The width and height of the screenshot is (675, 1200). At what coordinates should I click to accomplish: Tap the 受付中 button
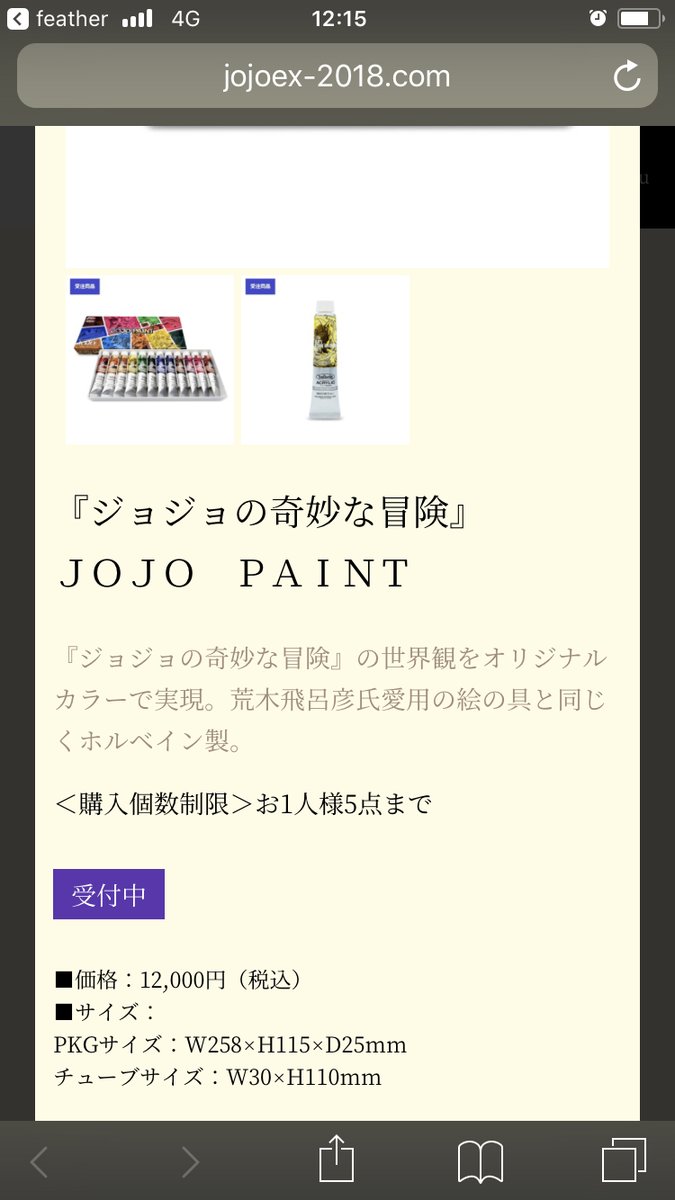tap(109, 894)
